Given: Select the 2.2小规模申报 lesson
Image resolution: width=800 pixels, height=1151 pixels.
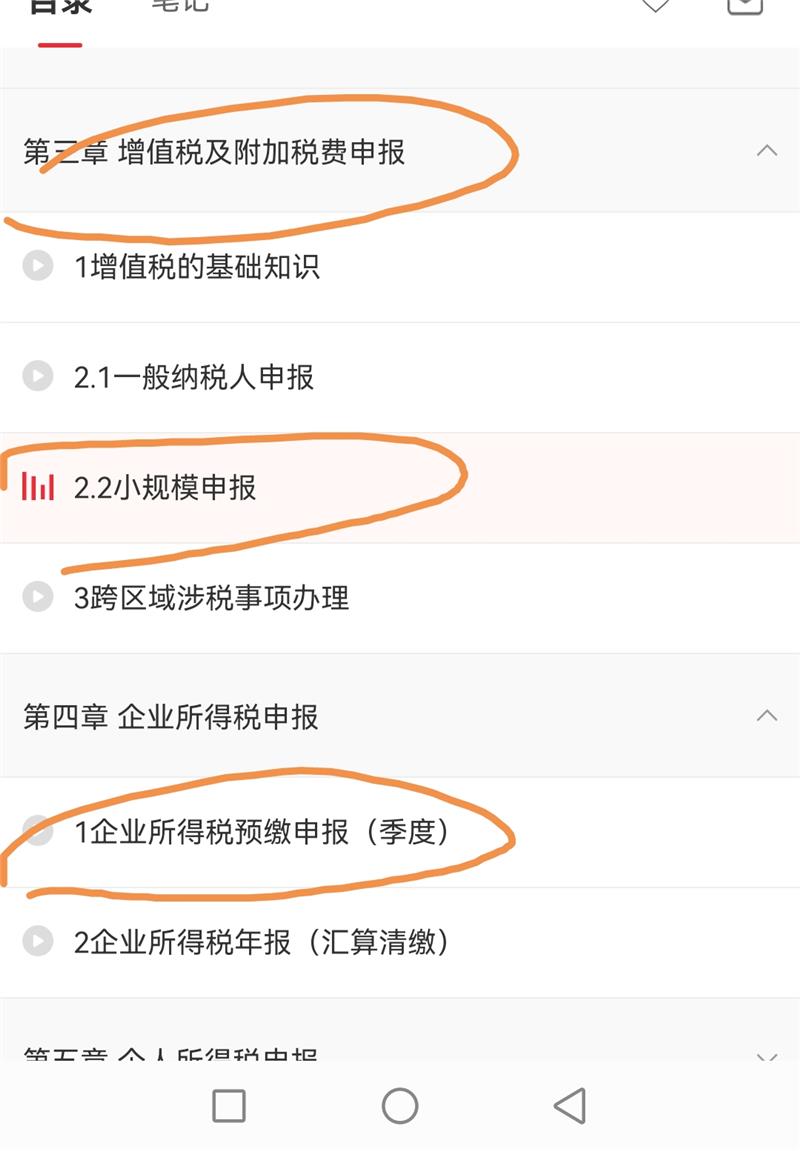Looking at the screenshot, I should click(x=165, y=487).
